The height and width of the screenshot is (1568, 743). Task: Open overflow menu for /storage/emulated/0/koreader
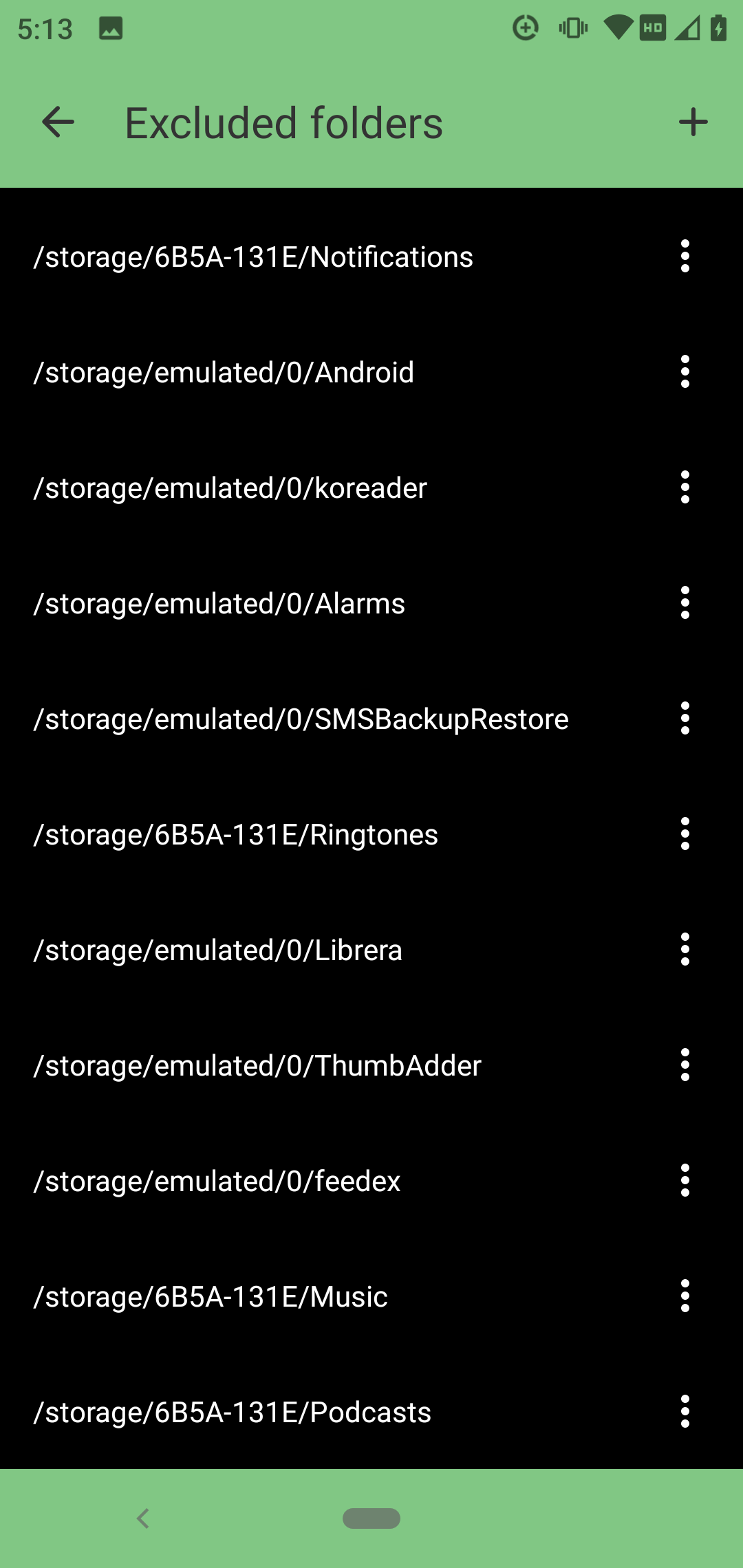(x=685, y=488)
